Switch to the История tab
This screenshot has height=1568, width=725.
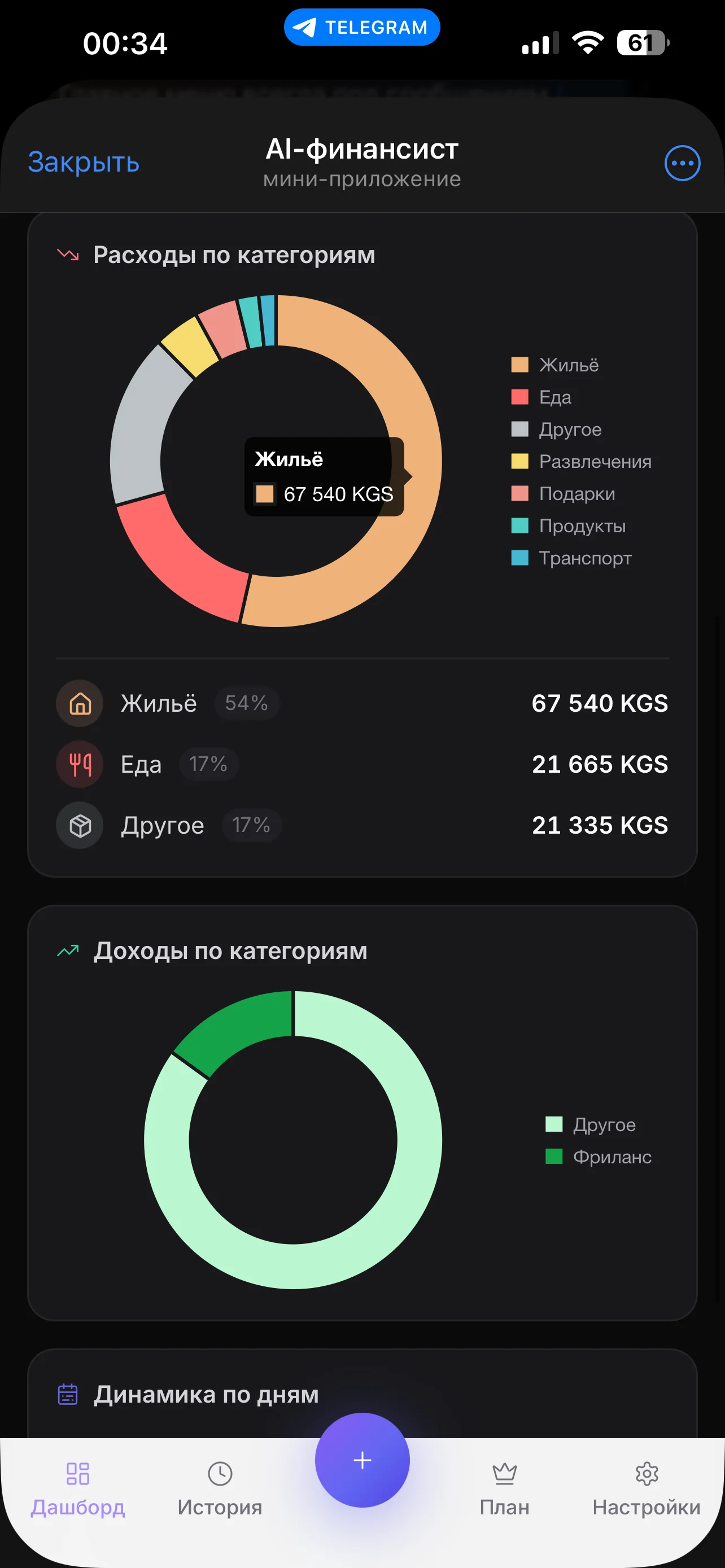pos(220,1489)
